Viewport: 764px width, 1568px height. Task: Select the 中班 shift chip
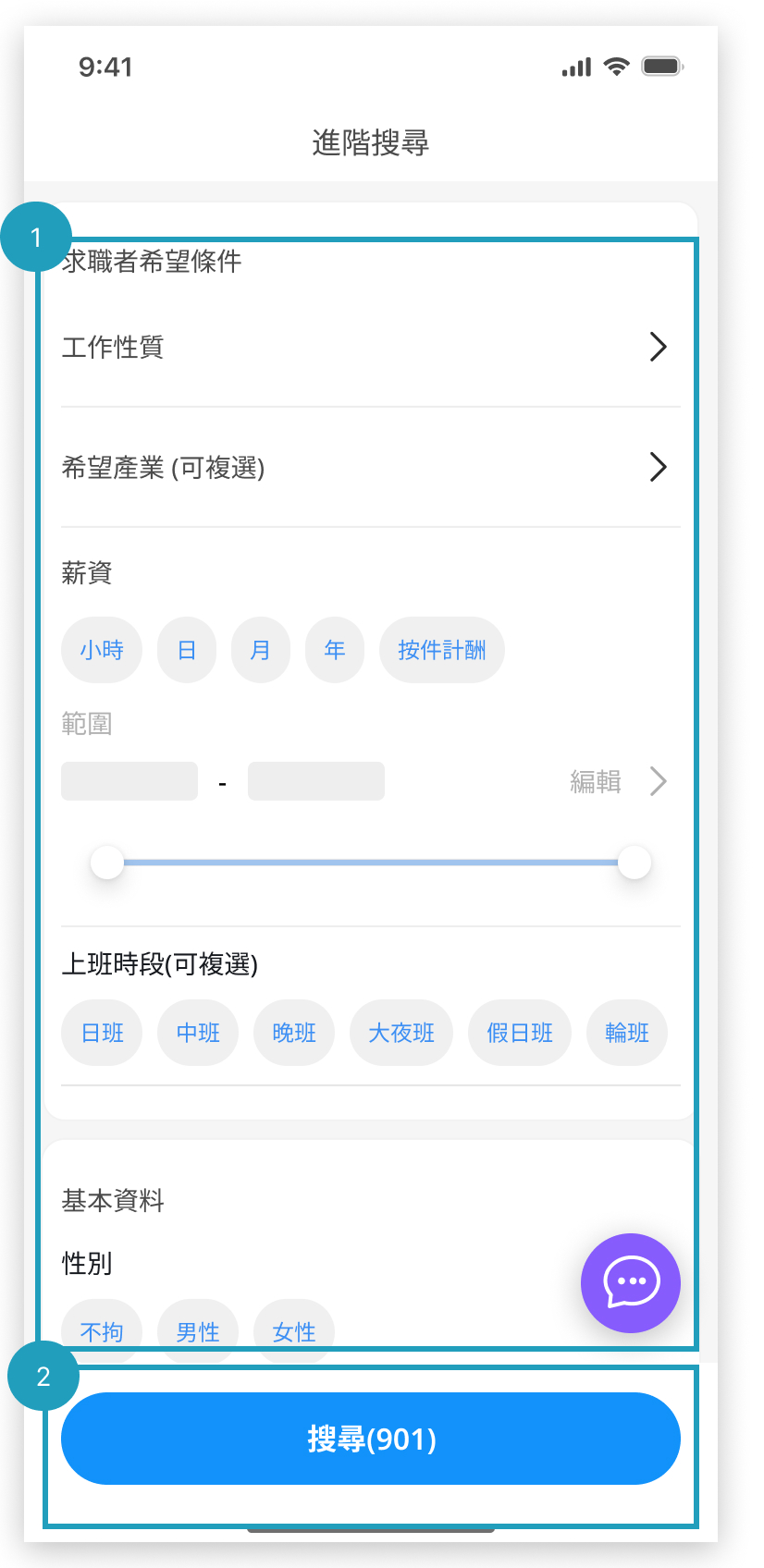(x=198, y=1033)
